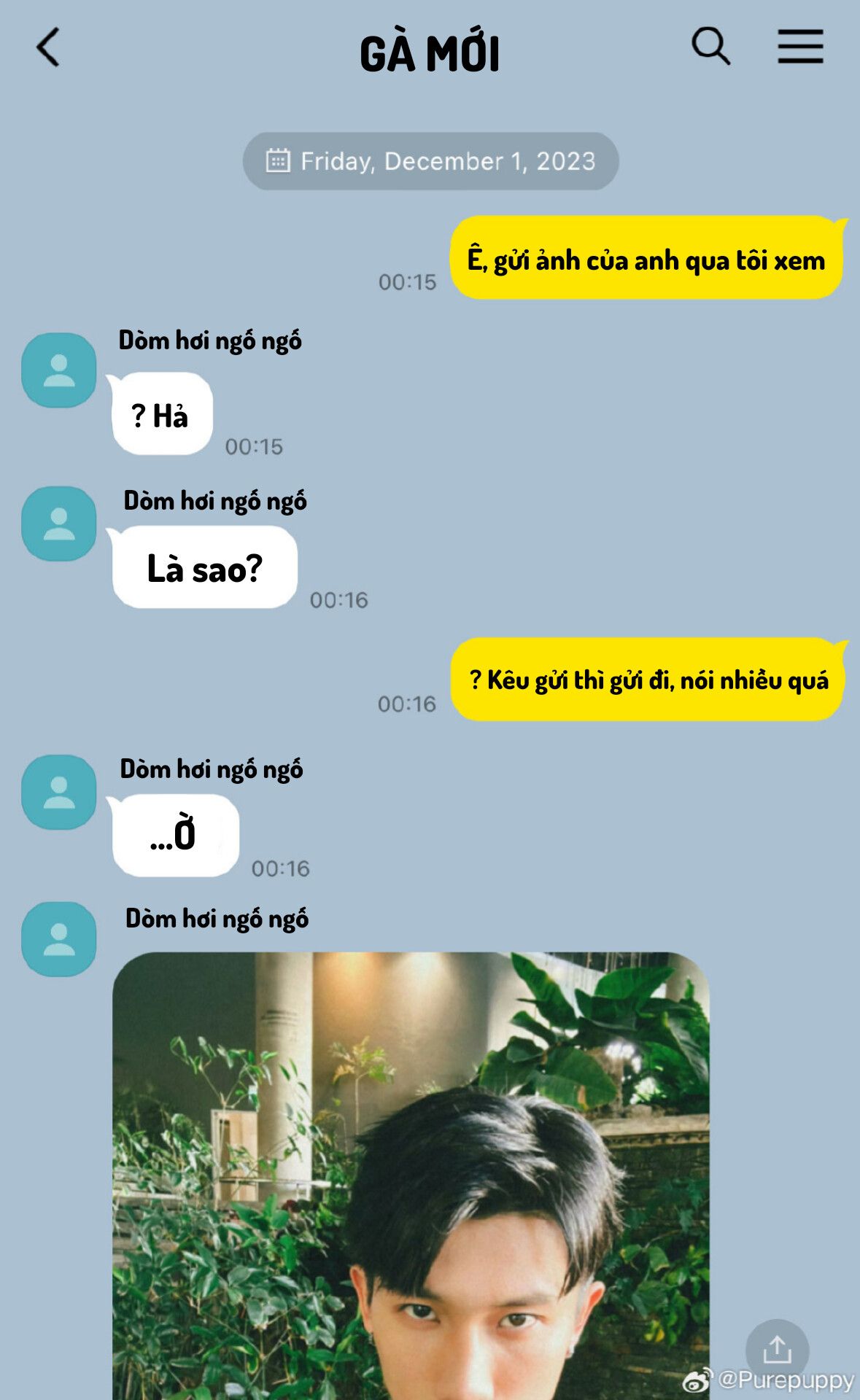Screen dimensions: 860x1400
Task: Share the received photo
Action: [x=777, y=1350]
